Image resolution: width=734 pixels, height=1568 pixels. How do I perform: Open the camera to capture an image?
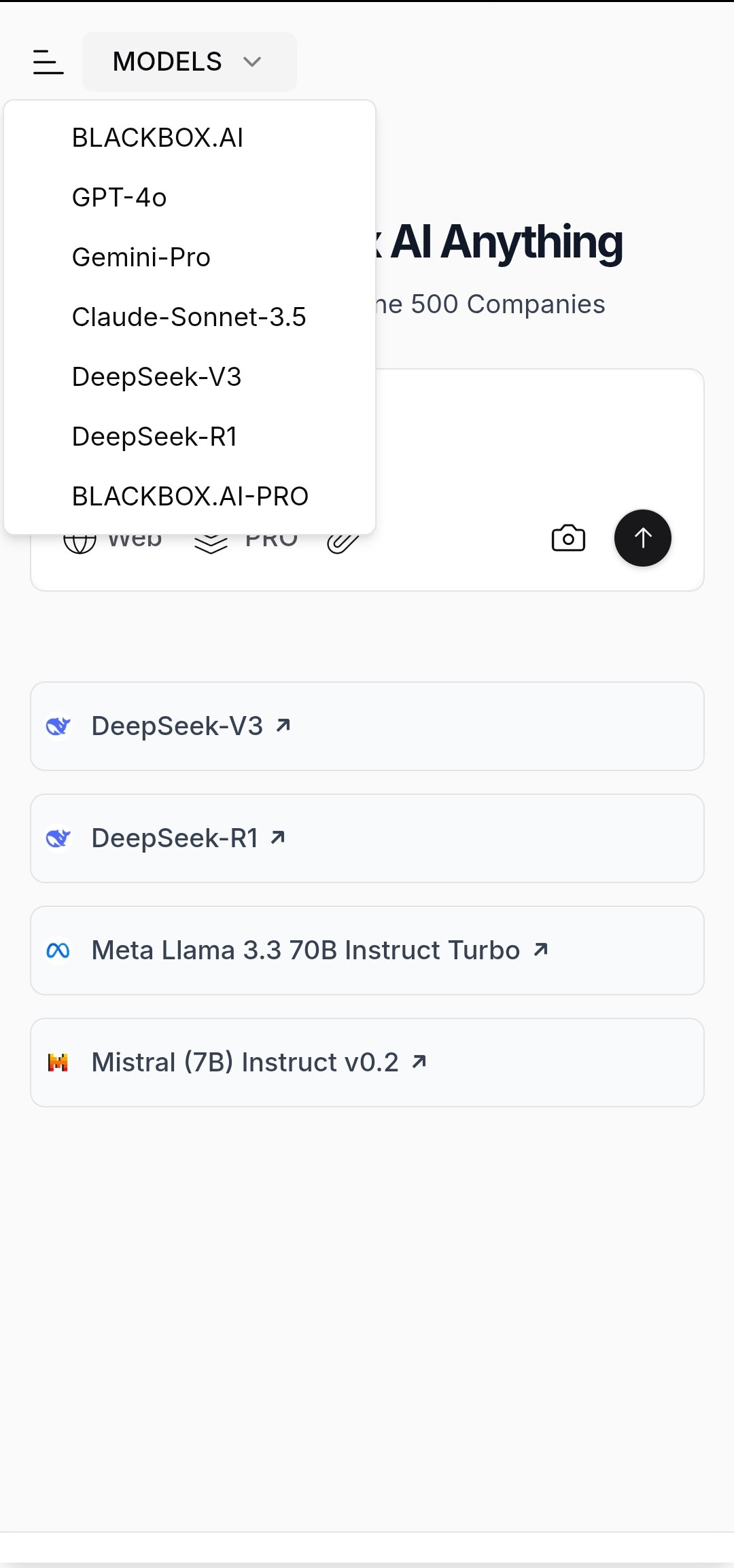point(568,538)
